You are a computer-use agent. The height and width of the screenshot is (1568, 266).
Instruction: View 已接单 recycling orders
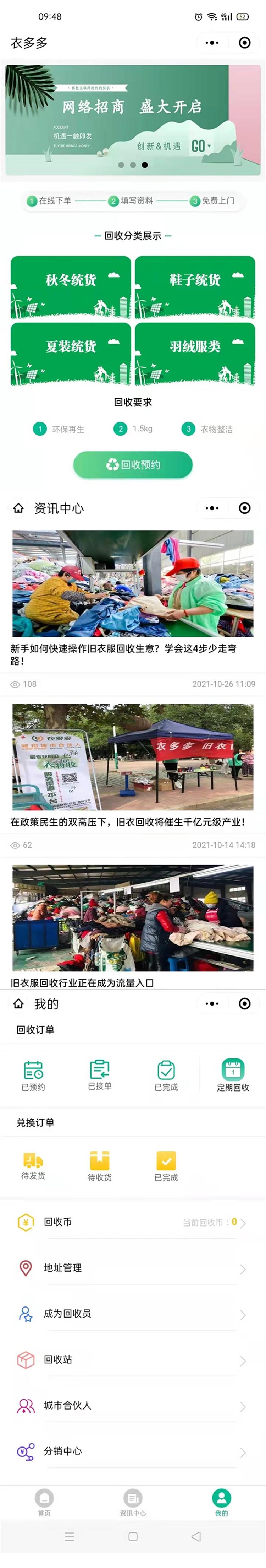100,1075
